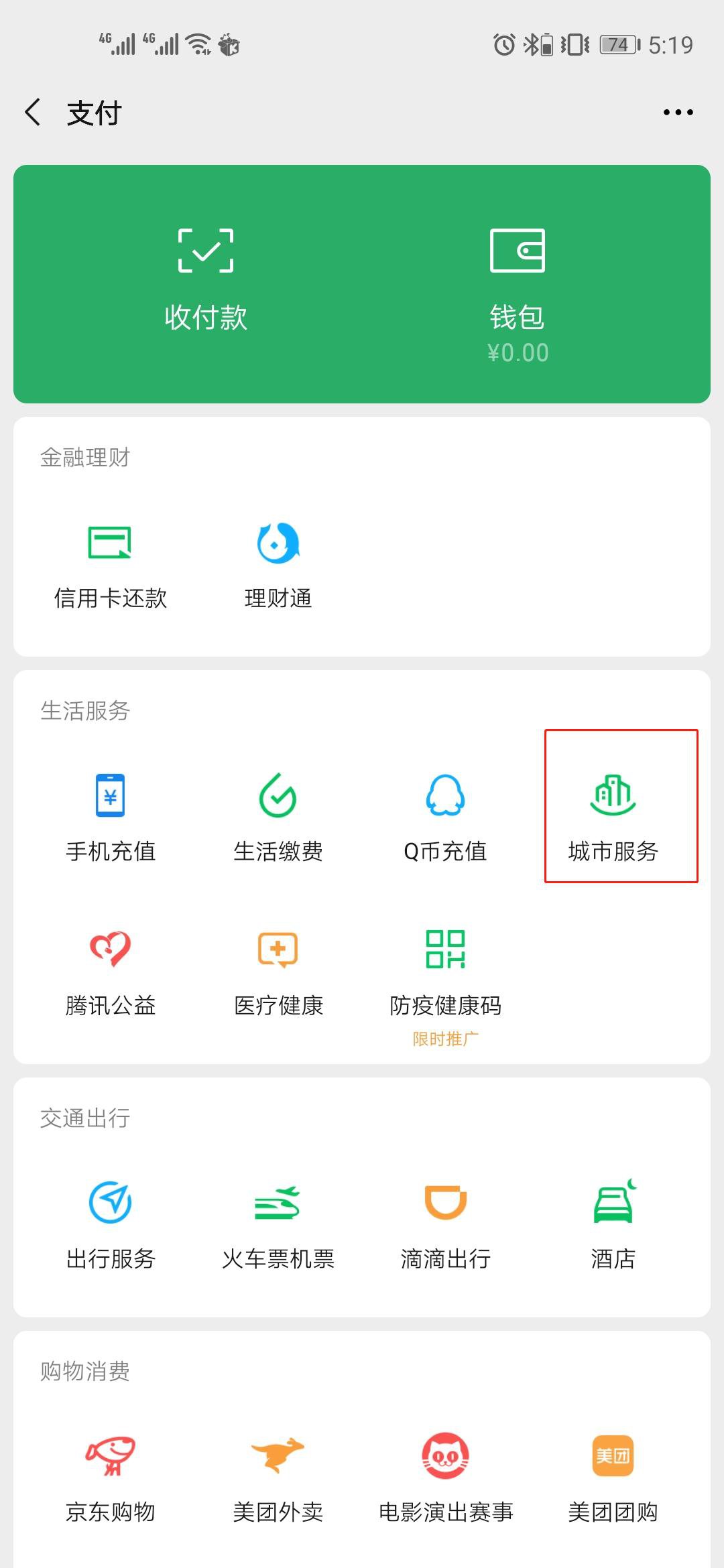Screen dimensions: 724x1568
Task: Open the three-dot overflow menu
Action: pos(678,113)
